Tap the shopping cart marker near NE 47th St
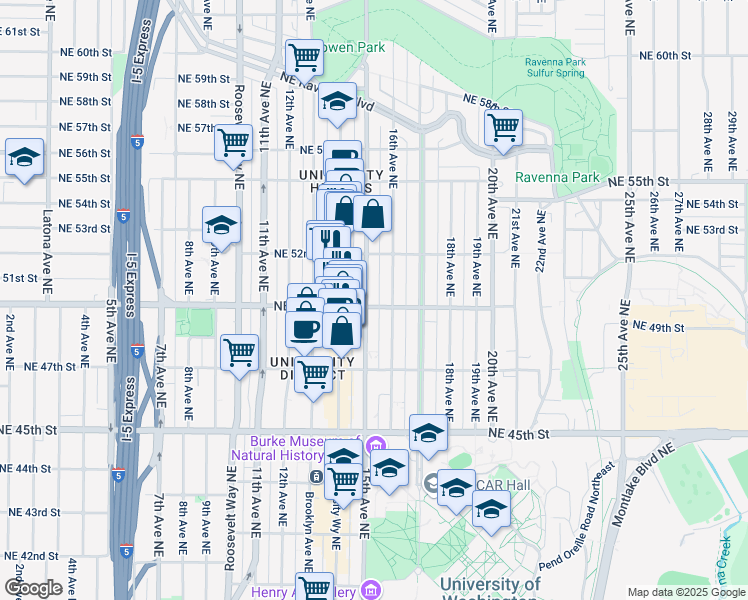Viewport: 748px width, 600px height. click(x=240, y=352)
